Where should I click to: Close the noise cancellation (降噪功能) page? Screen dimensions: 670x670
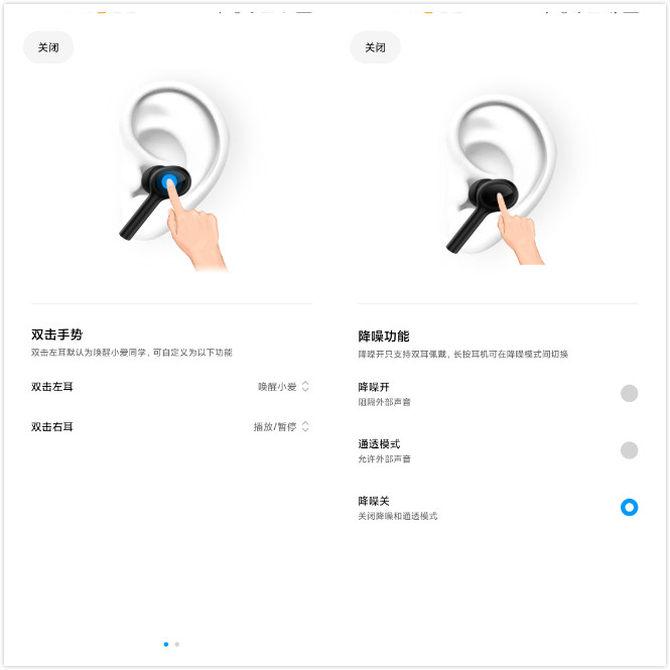click(x=375, y=47)
